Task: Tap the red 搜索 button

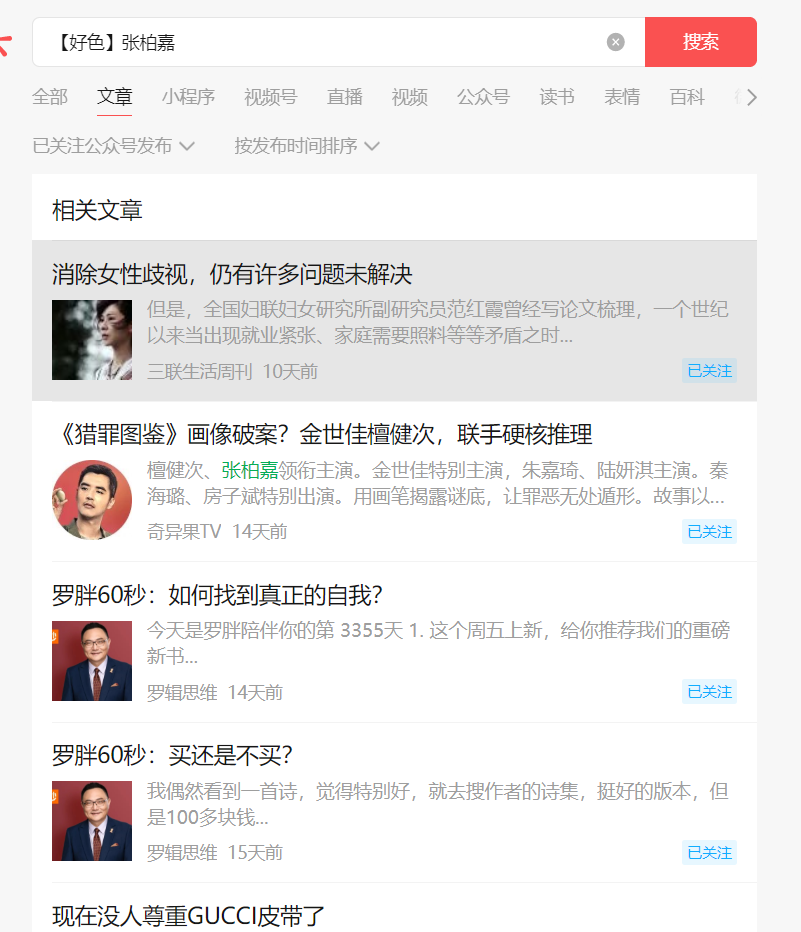Action: [701, 42]
